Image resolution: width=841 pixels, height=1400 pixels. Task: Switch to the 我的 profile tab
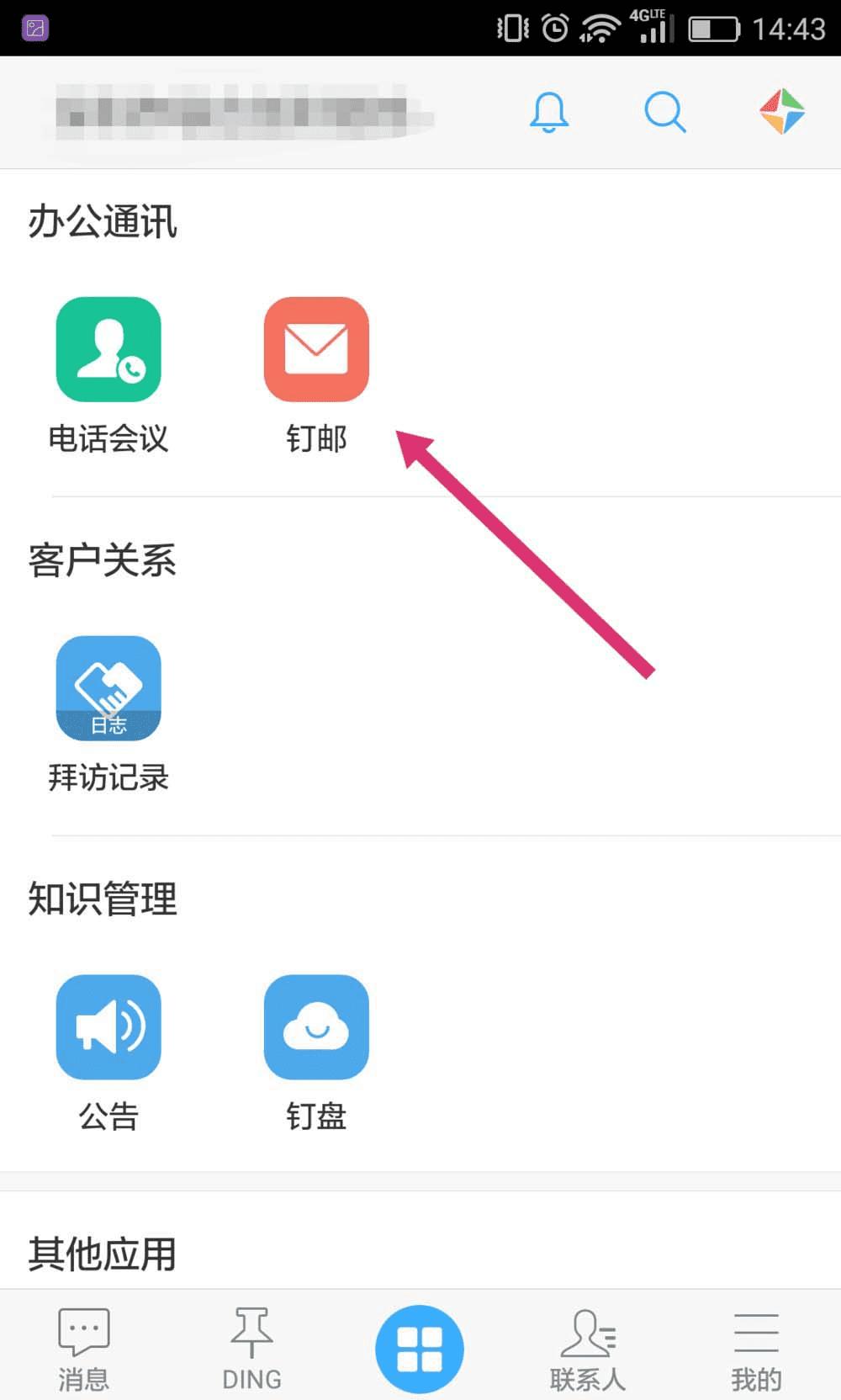pos(756,1348)
